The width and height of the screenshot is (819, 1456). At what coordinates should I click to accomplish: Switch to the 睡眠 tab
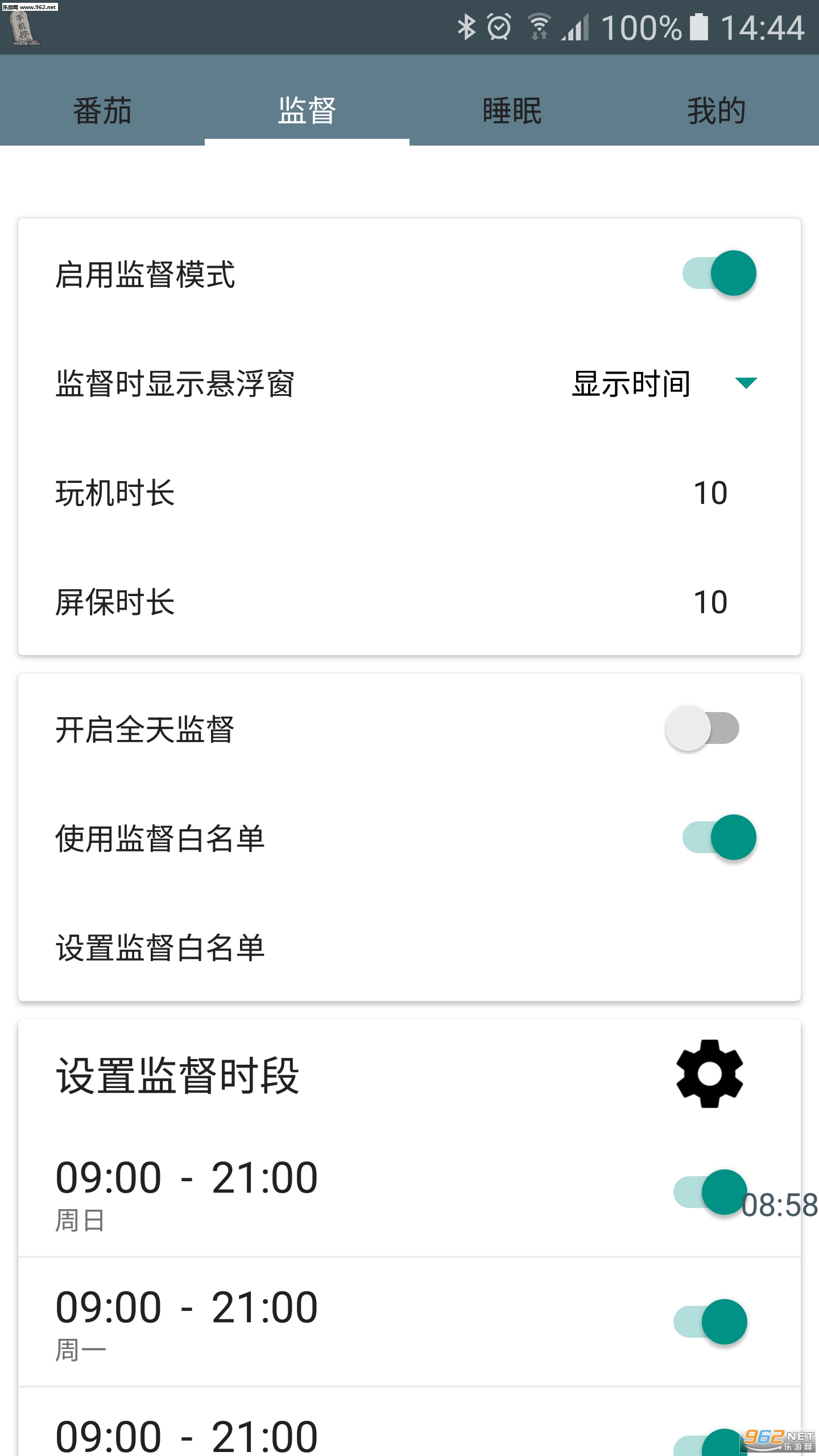(x=512, y=110)
